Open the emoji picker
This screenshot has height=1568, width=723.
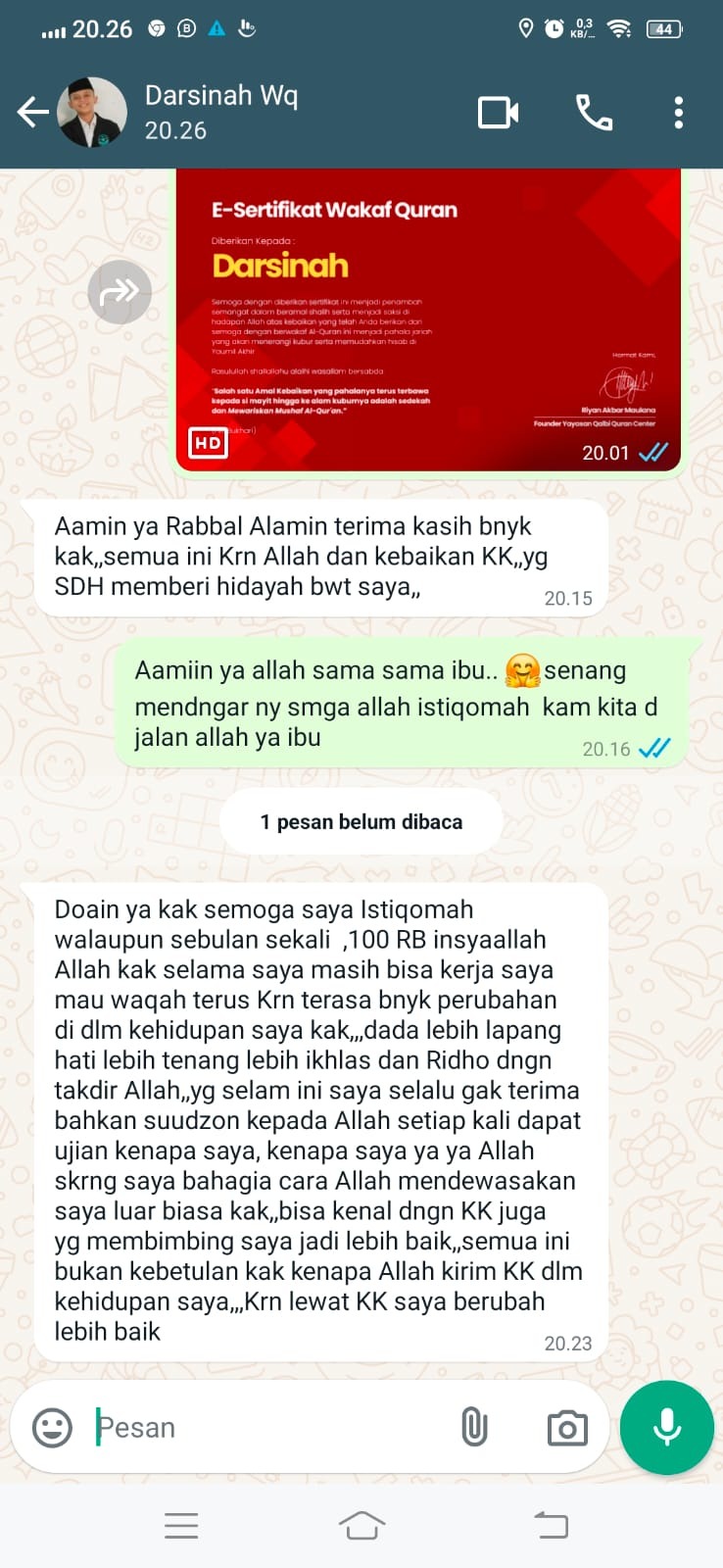click(x=52, y=1427)
